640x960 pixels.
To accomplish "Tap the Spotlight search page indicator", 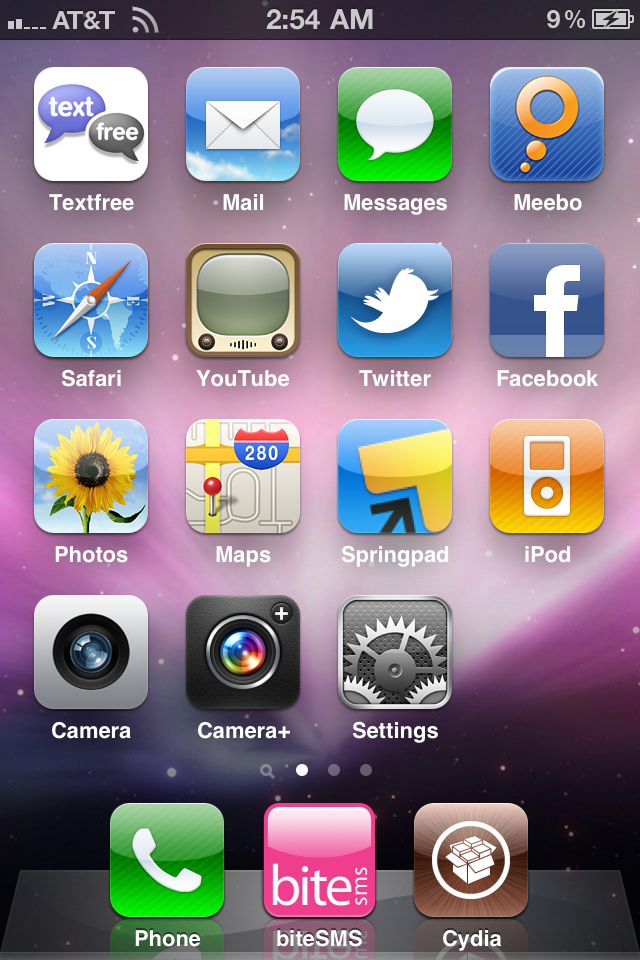I will 267,771.
